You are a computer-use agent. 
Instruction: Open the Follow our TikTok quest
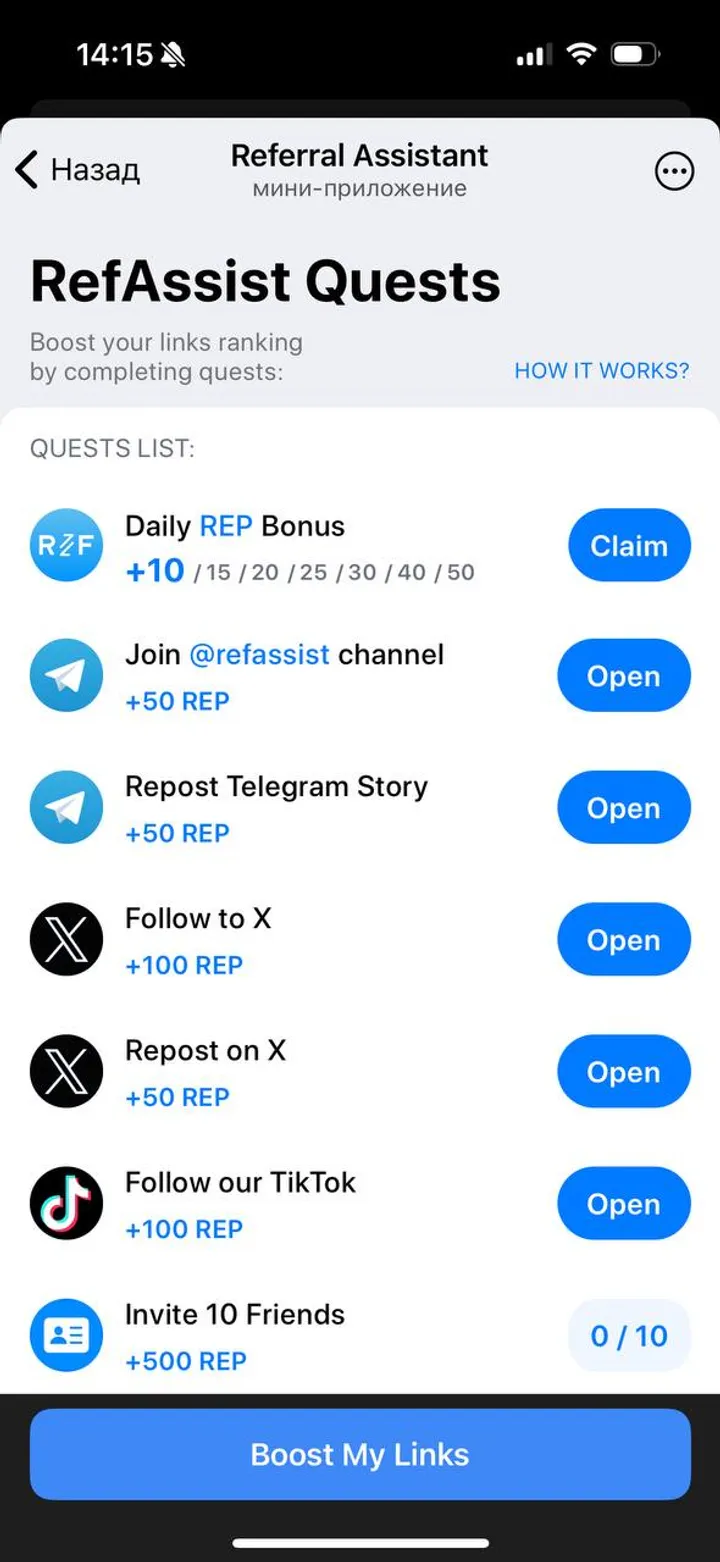pos(623,1203)
